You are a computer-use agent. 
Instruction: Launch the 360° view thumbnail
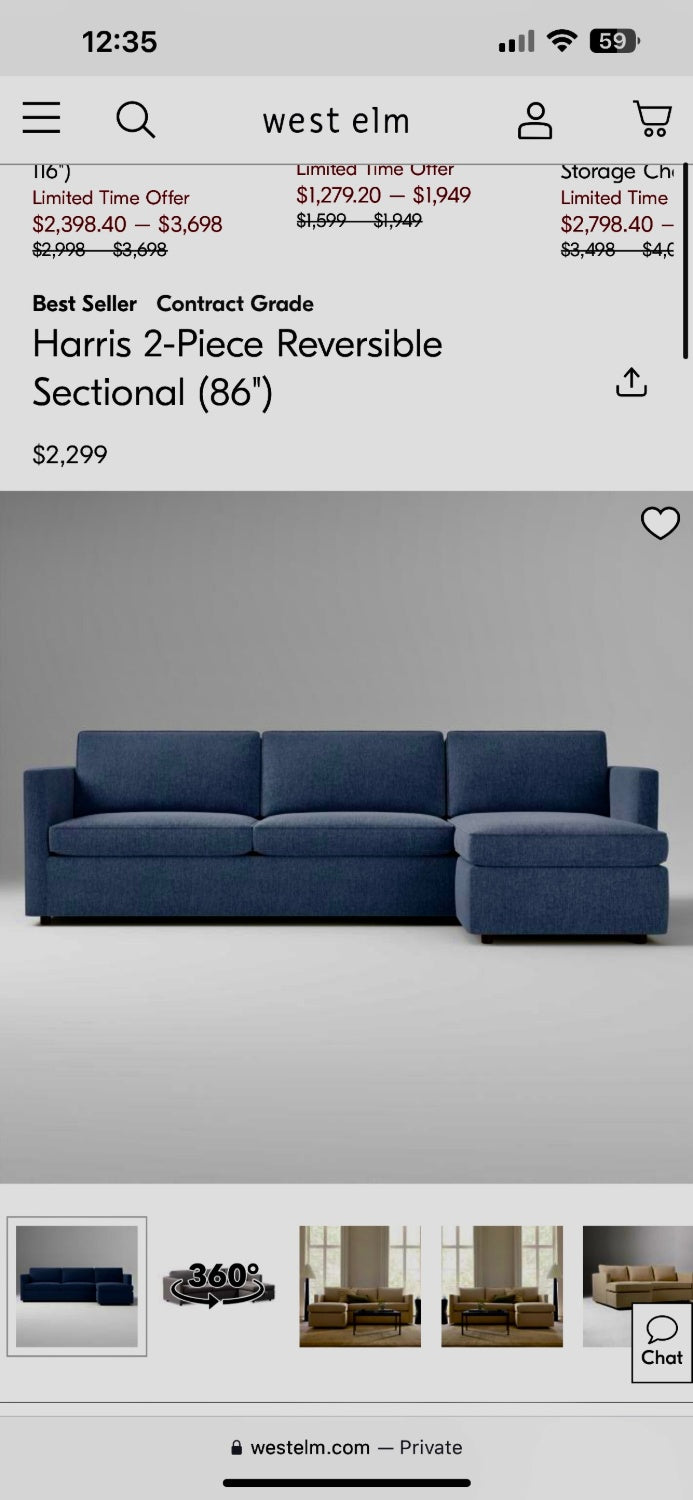[219, 1286]
